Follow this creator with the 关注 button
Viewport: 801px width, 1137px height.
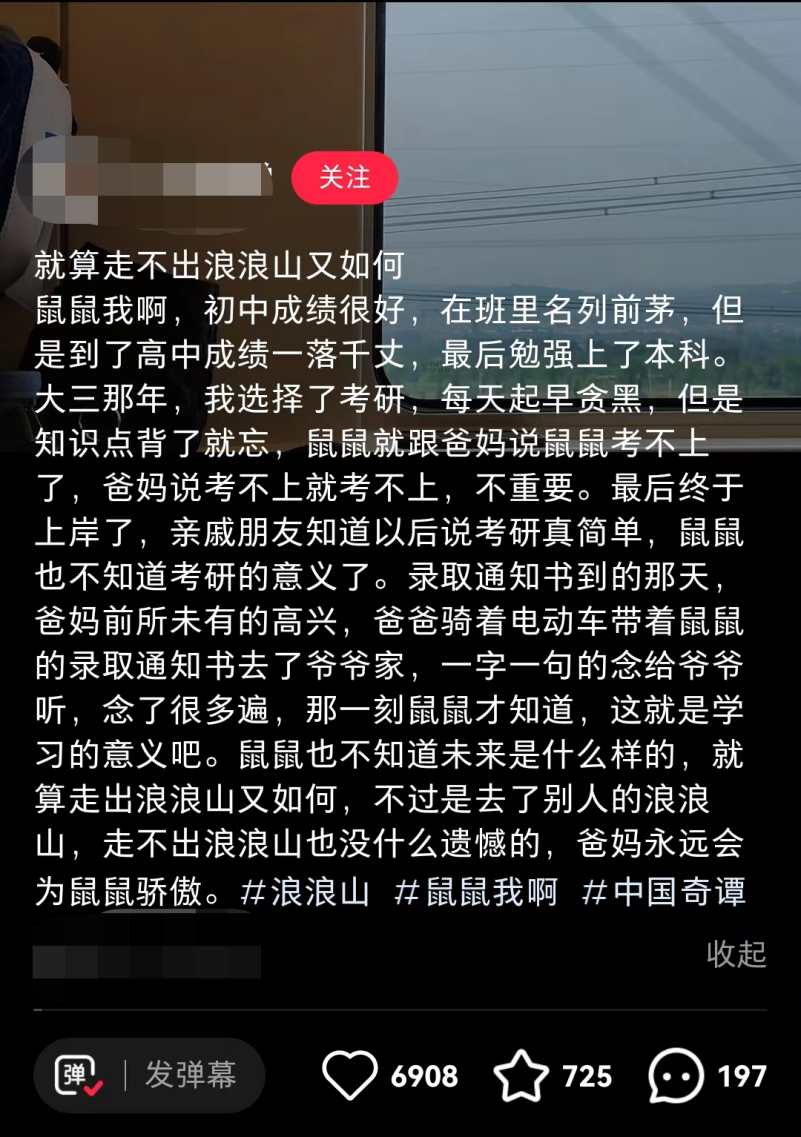point(344,178)
